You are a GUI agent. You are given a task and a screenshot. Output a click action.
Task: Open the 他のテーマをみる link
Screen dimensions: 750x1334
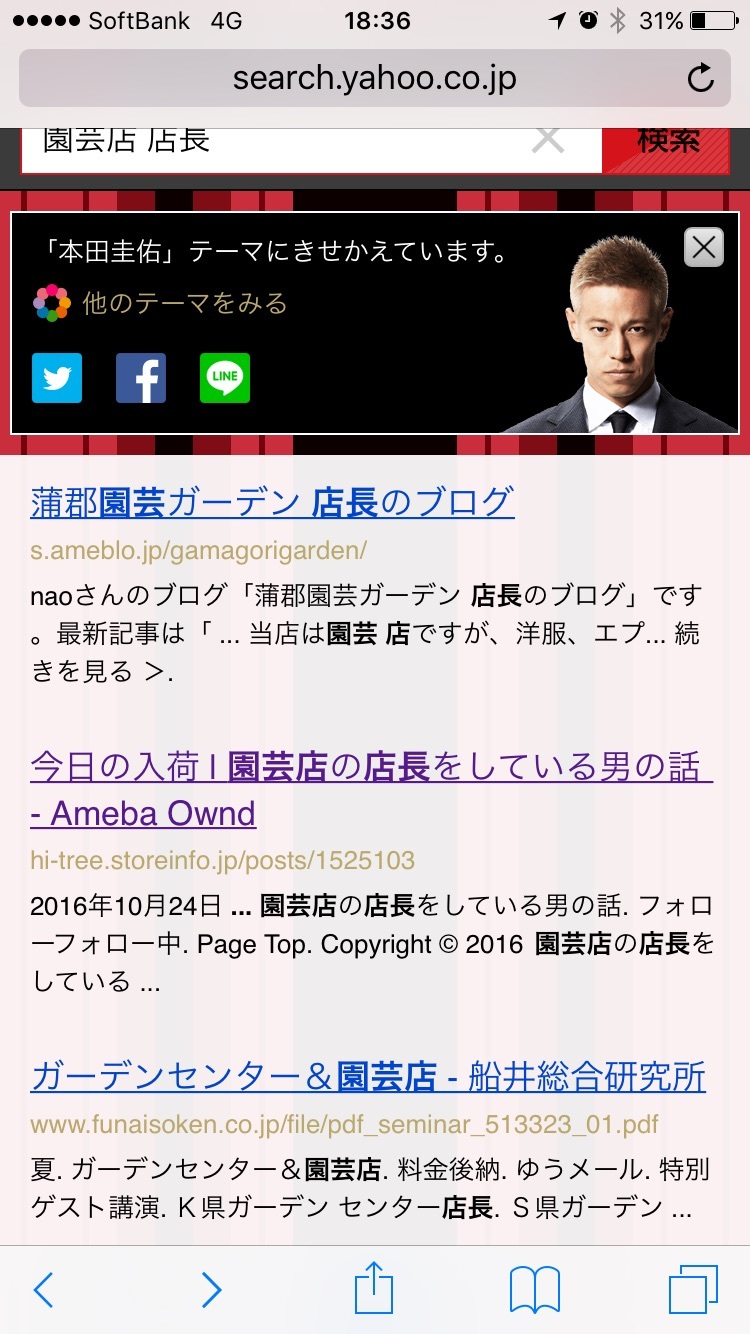pyautogui.click(x=184, y=303)
